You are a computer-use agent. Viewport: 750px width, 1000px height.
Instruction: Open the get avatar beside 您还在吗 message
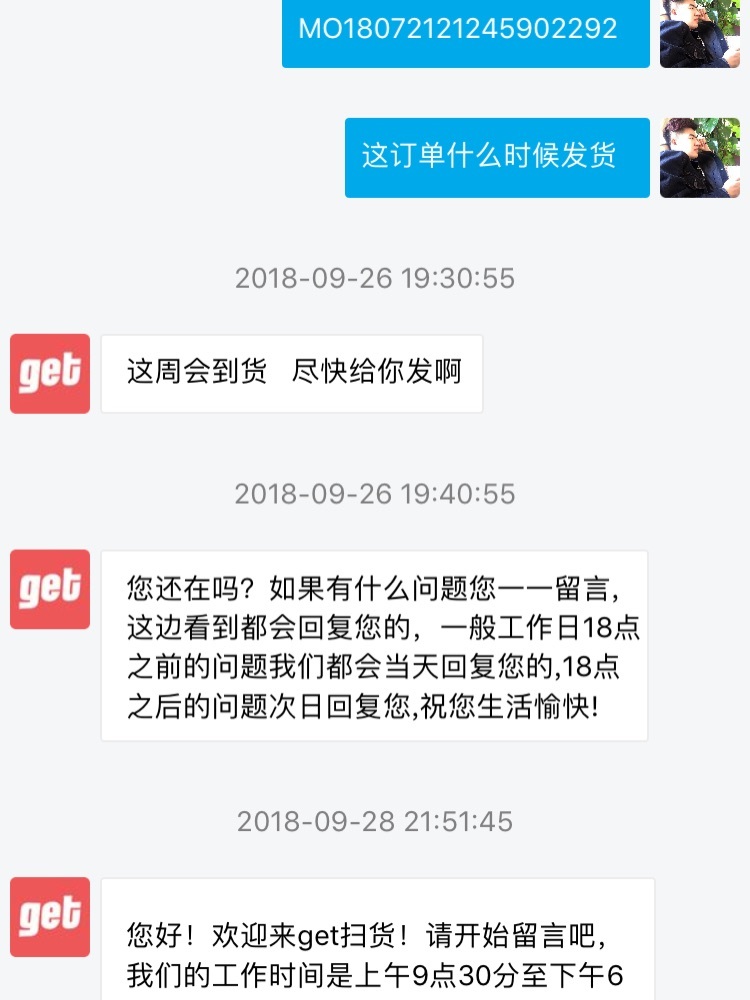click(x=50, y=589)
